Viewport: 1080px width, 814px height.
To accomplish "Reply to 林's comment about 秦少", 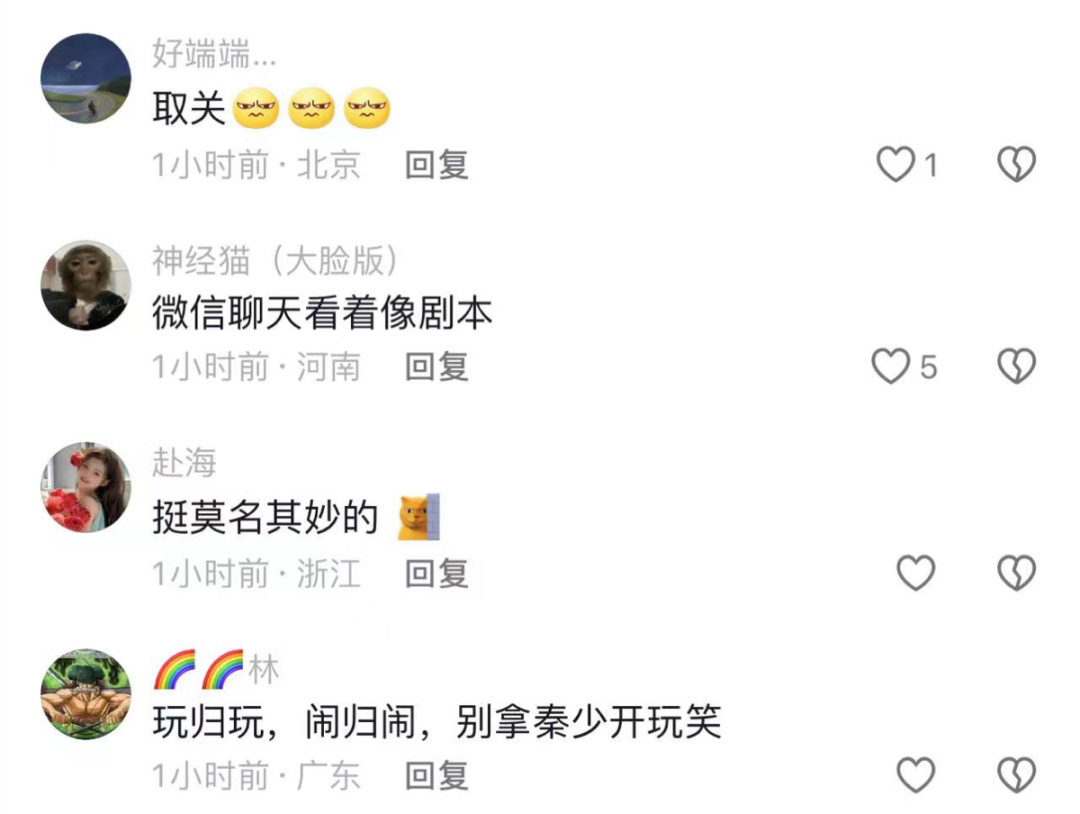I will [x=436, y=775].
